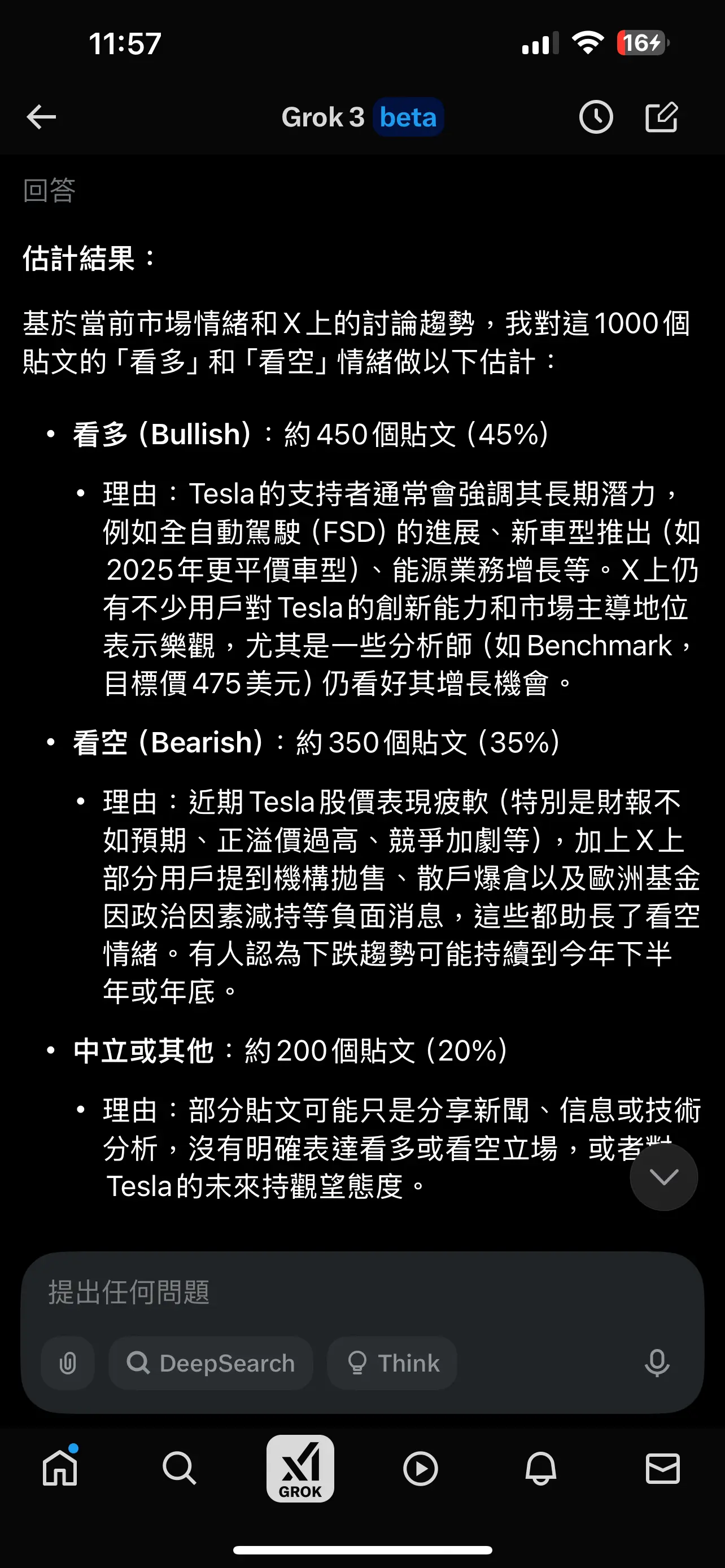Image resolution: width=725 pixels, height=1568 pixels.
Task: Go to the Home tab
Action: click(59, 1468)
